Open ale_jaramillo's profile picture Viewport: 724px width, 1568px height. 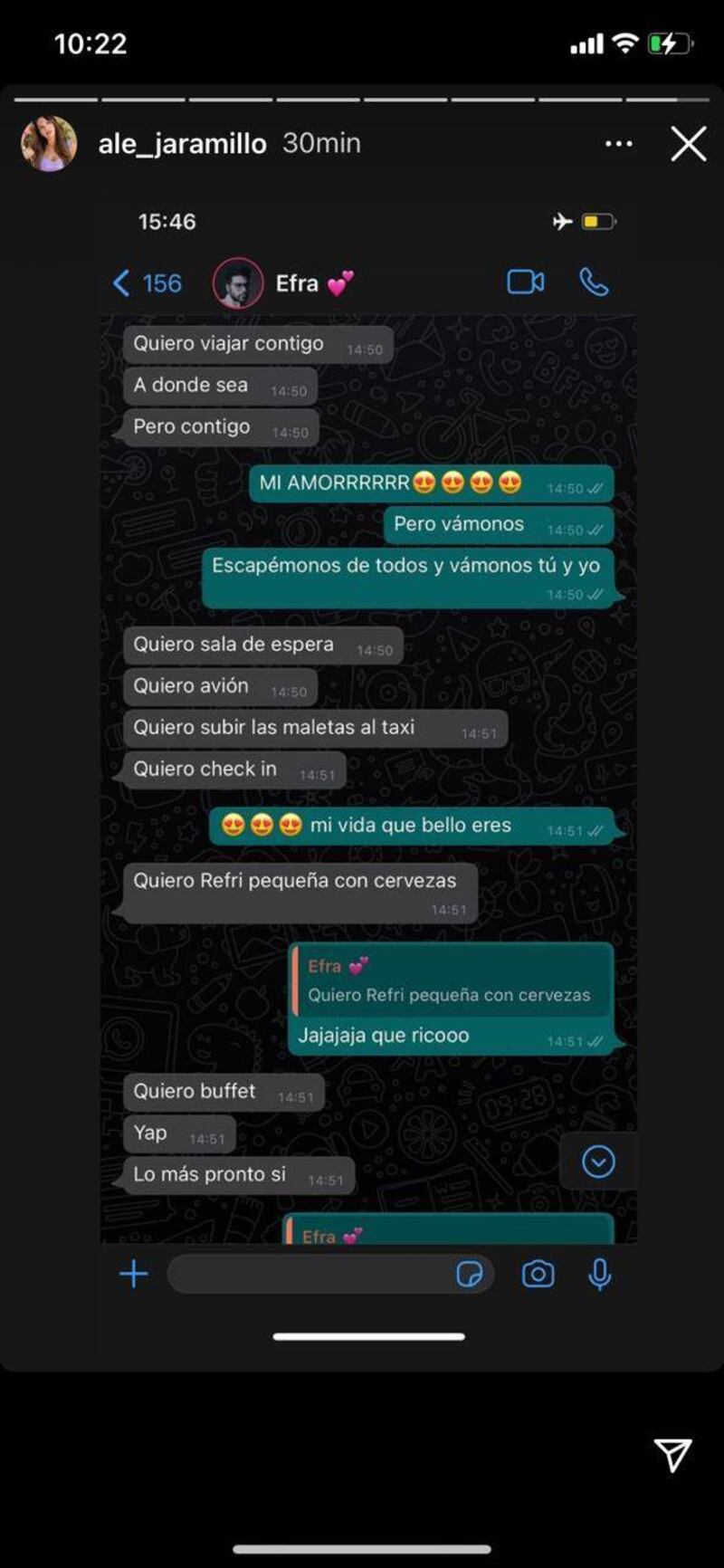coord(49,144)
